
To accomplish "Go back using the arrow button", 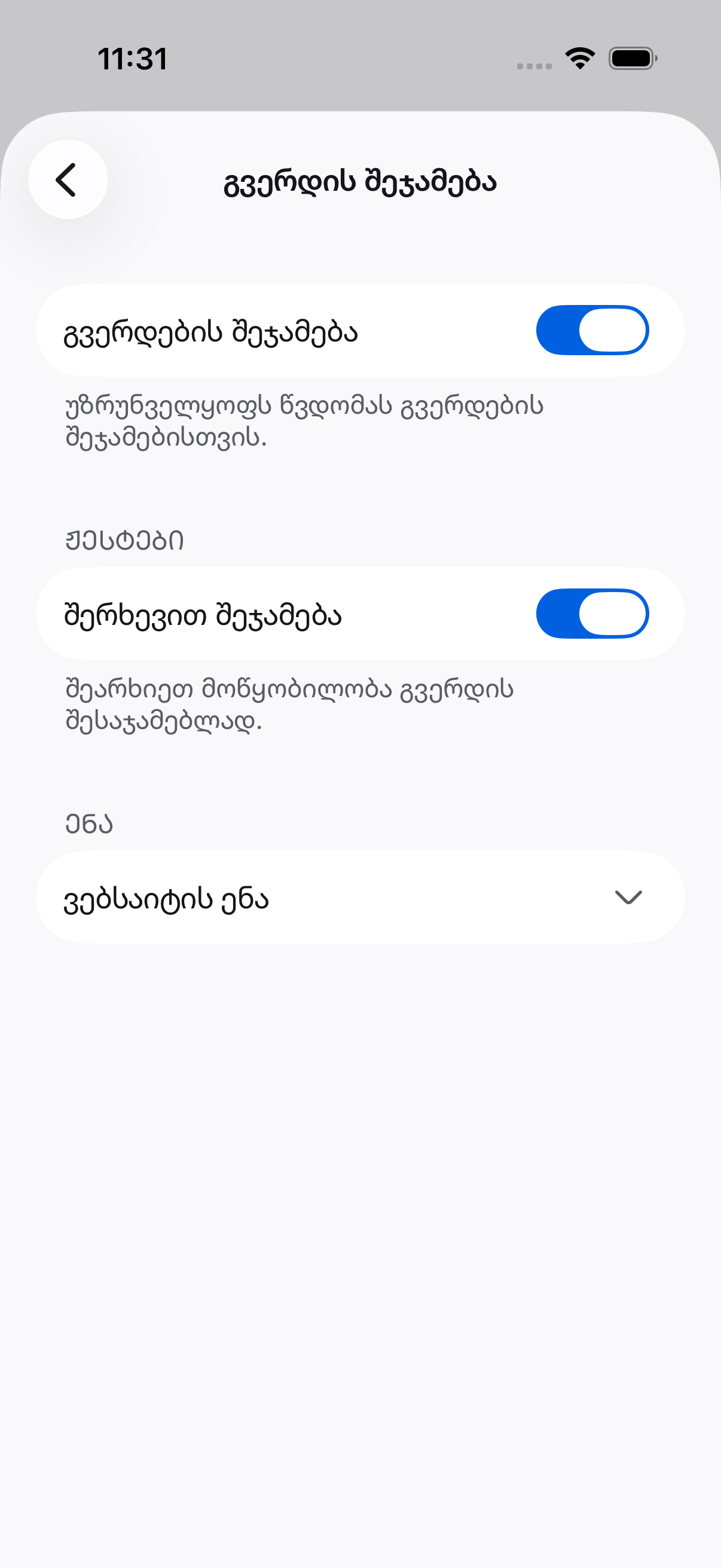I will pyautogui.click(x=68, y=179).
